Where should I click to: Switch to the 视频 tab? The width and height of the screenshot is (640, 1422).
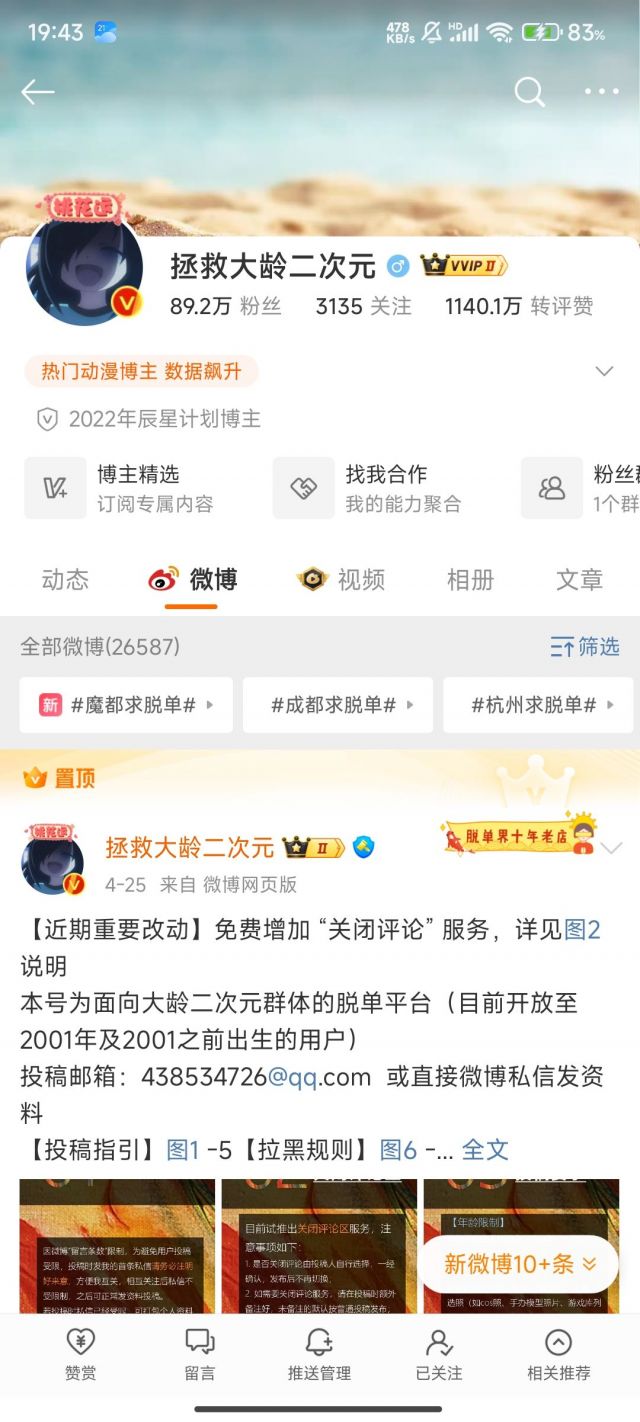click(342, 579)
